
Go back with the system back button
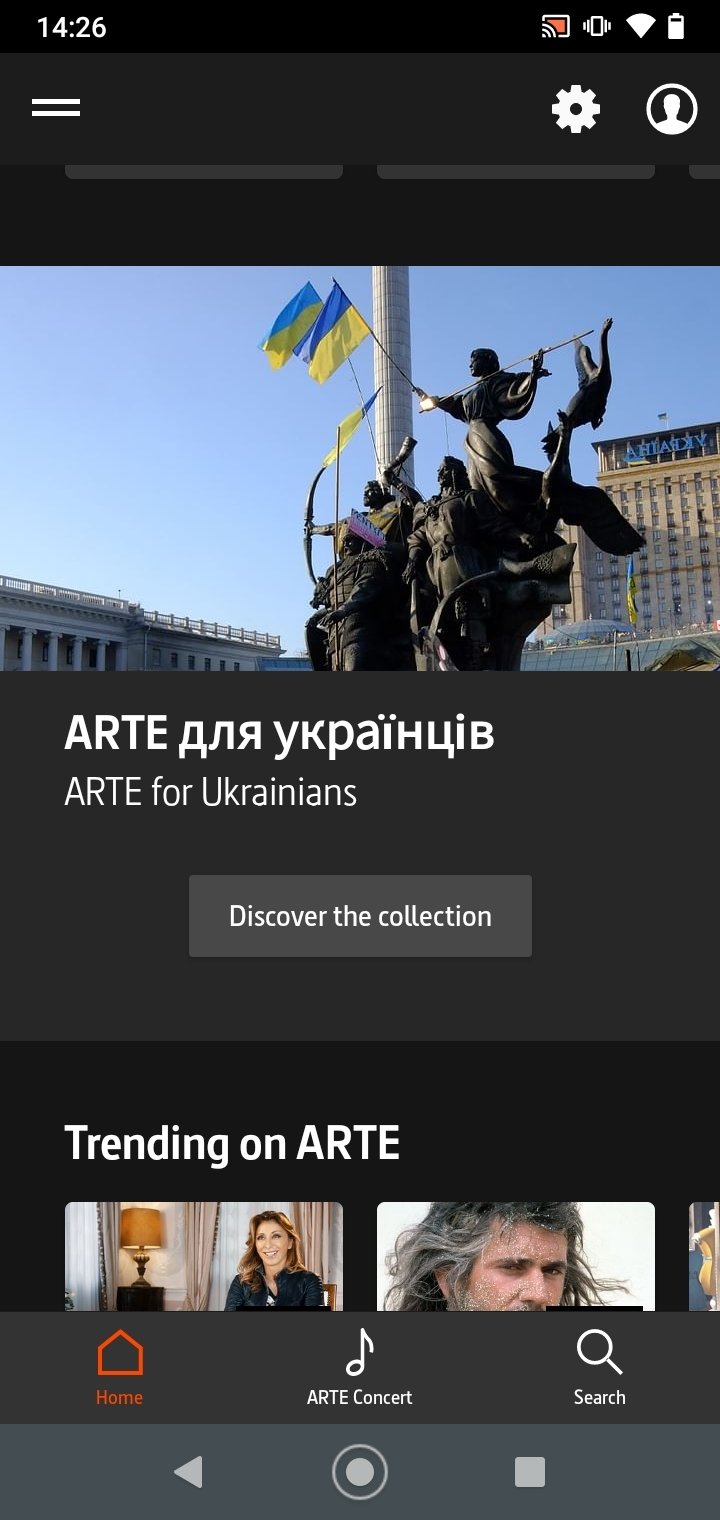point(188,1472)
